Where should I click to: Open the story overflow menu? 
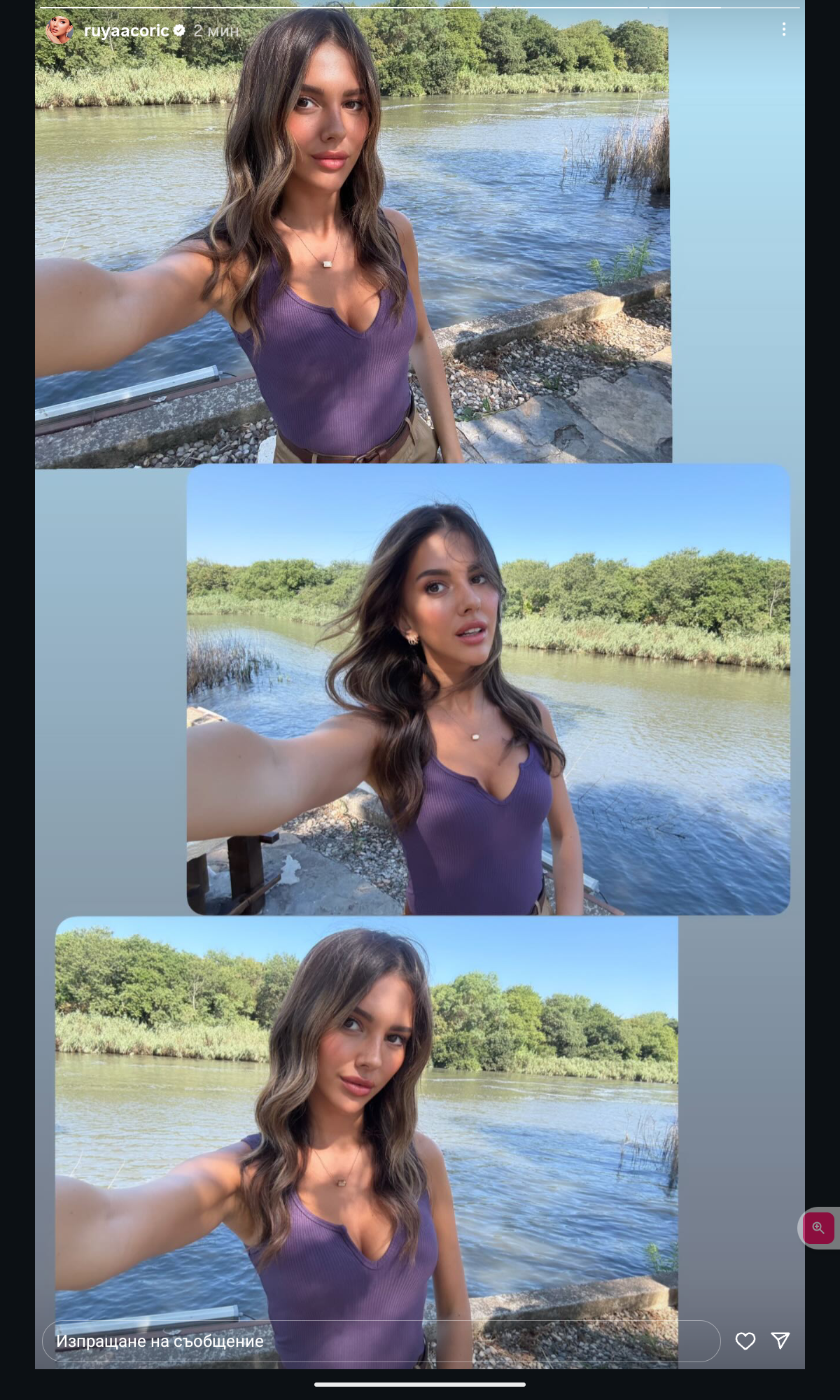click(x=784, y=29)
